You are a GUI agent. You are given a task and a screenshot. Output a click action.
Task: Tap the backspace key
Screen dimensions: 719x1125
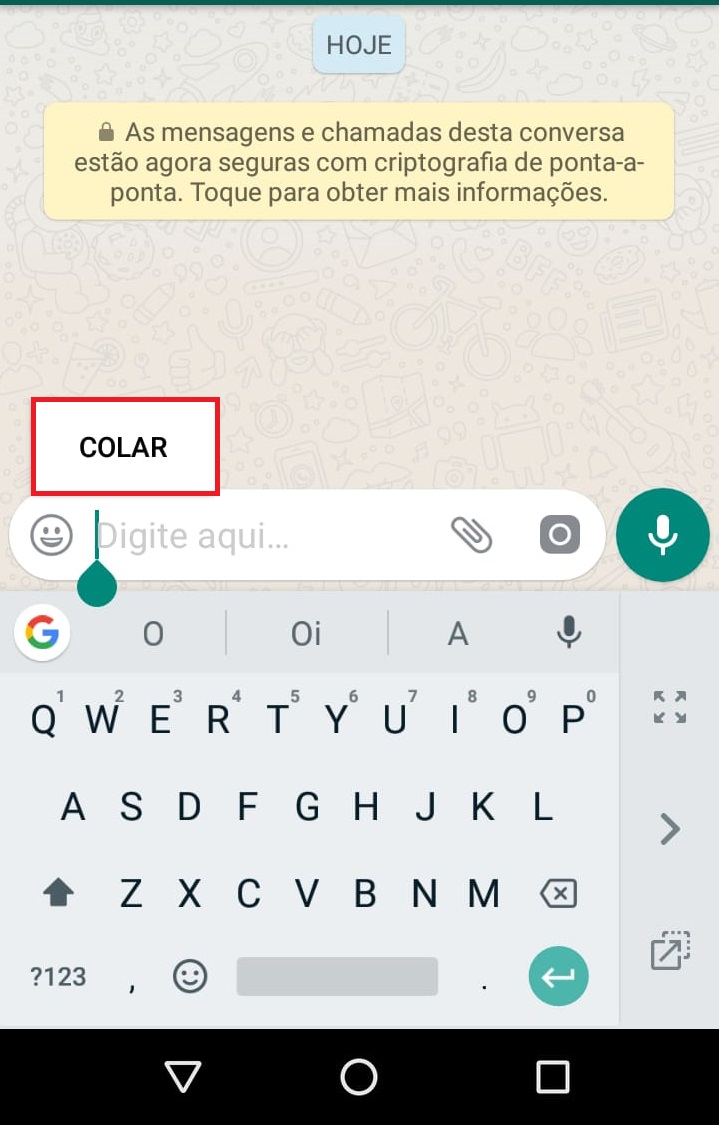click(x=559, y=893)
